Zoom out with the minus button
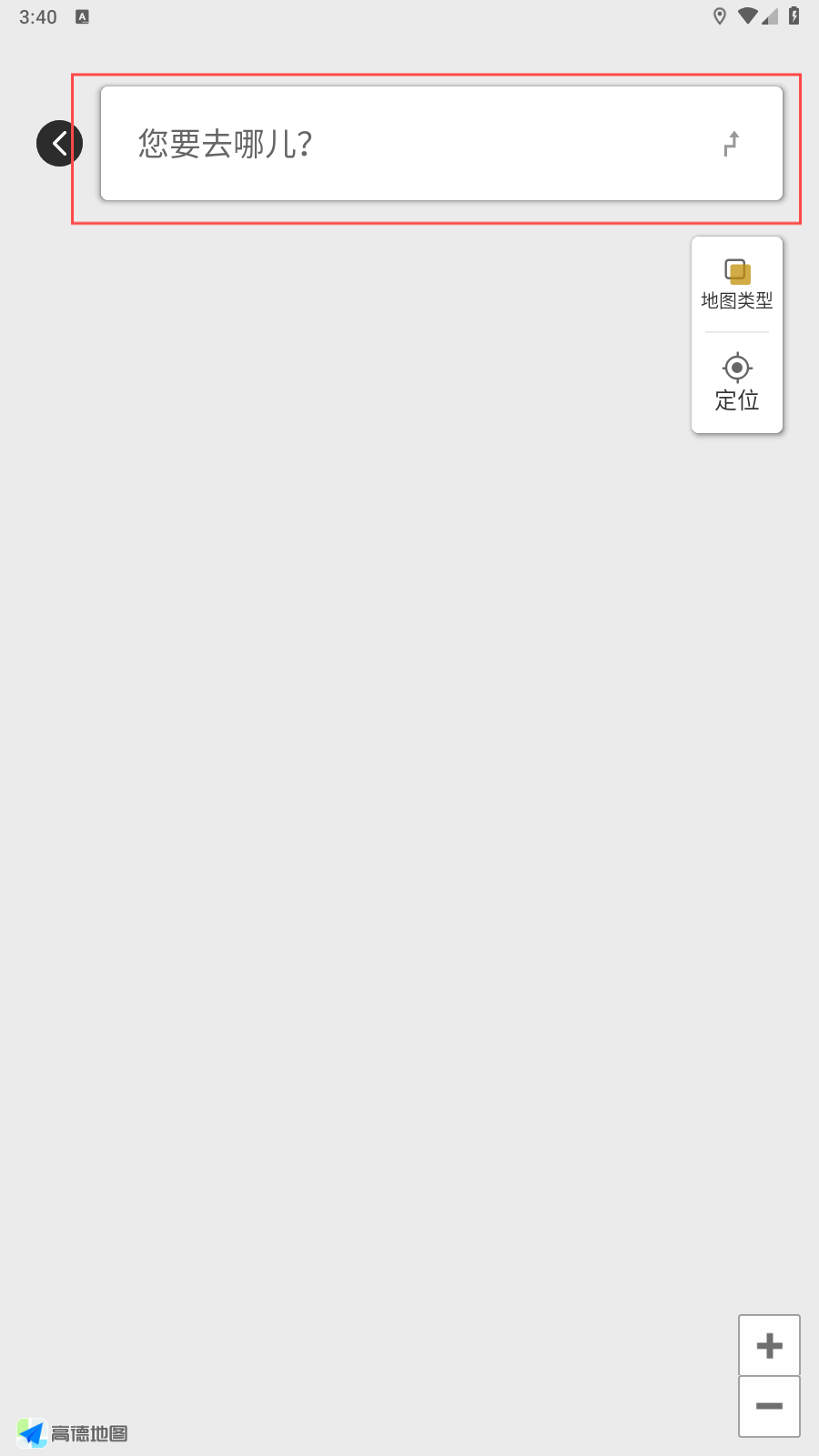819x1456 pixels. click(769, 1406)
